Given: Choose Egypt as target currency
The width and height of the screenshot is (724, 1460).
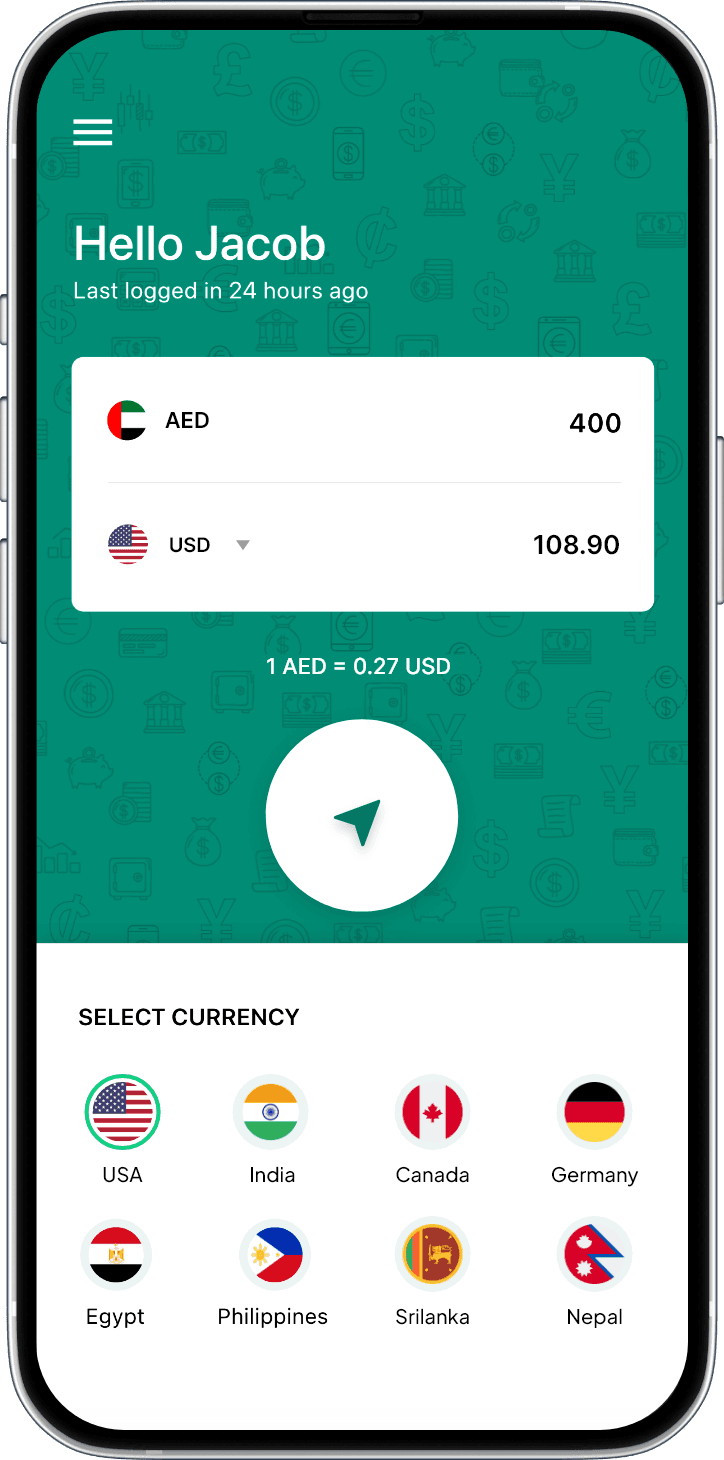Looking at the screenshot, I should click(116, 1254).
